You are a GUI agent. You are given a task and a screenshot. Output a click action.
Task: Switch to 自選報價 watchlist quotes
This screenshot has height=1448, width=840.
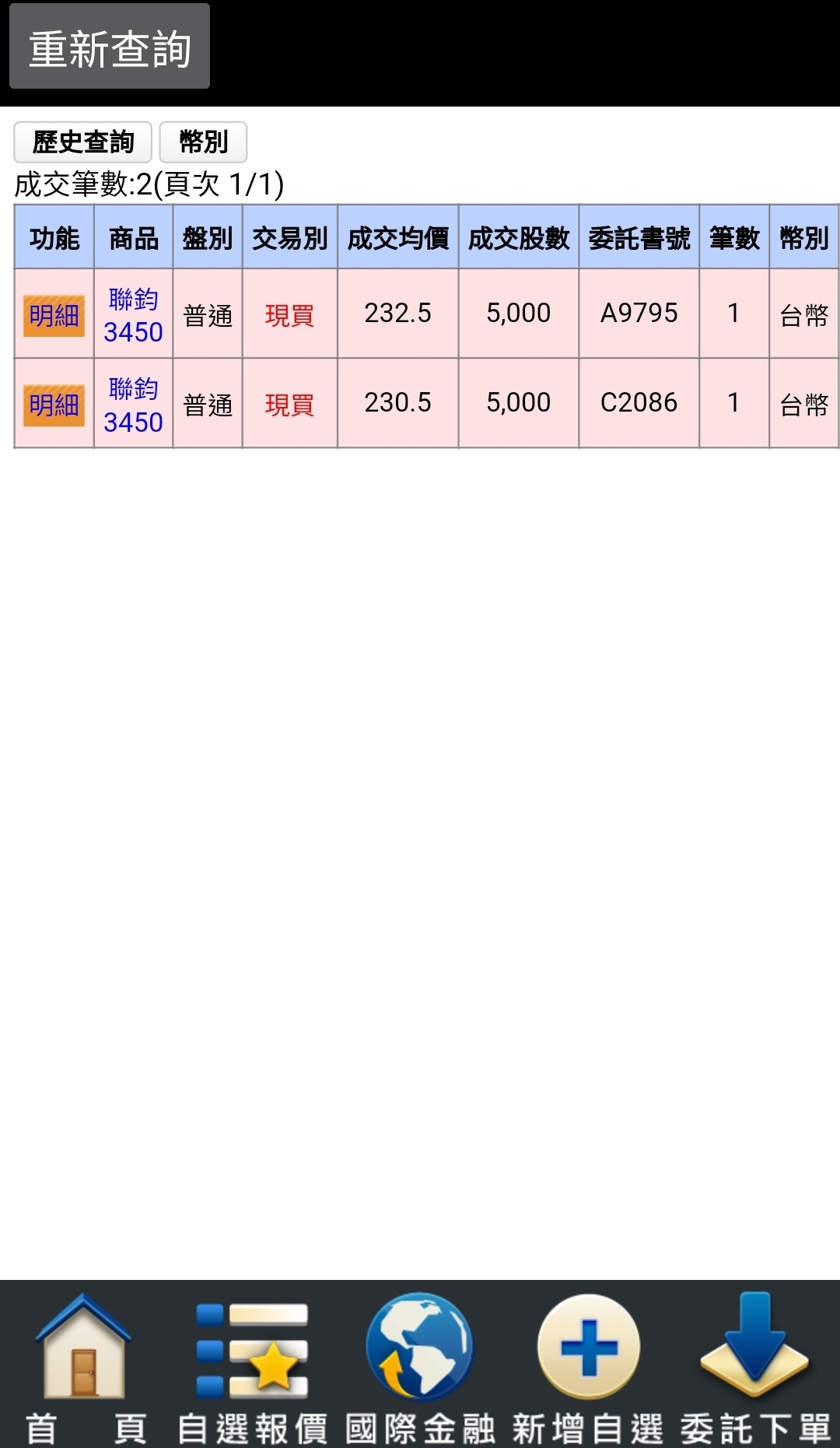[252, 1367]
